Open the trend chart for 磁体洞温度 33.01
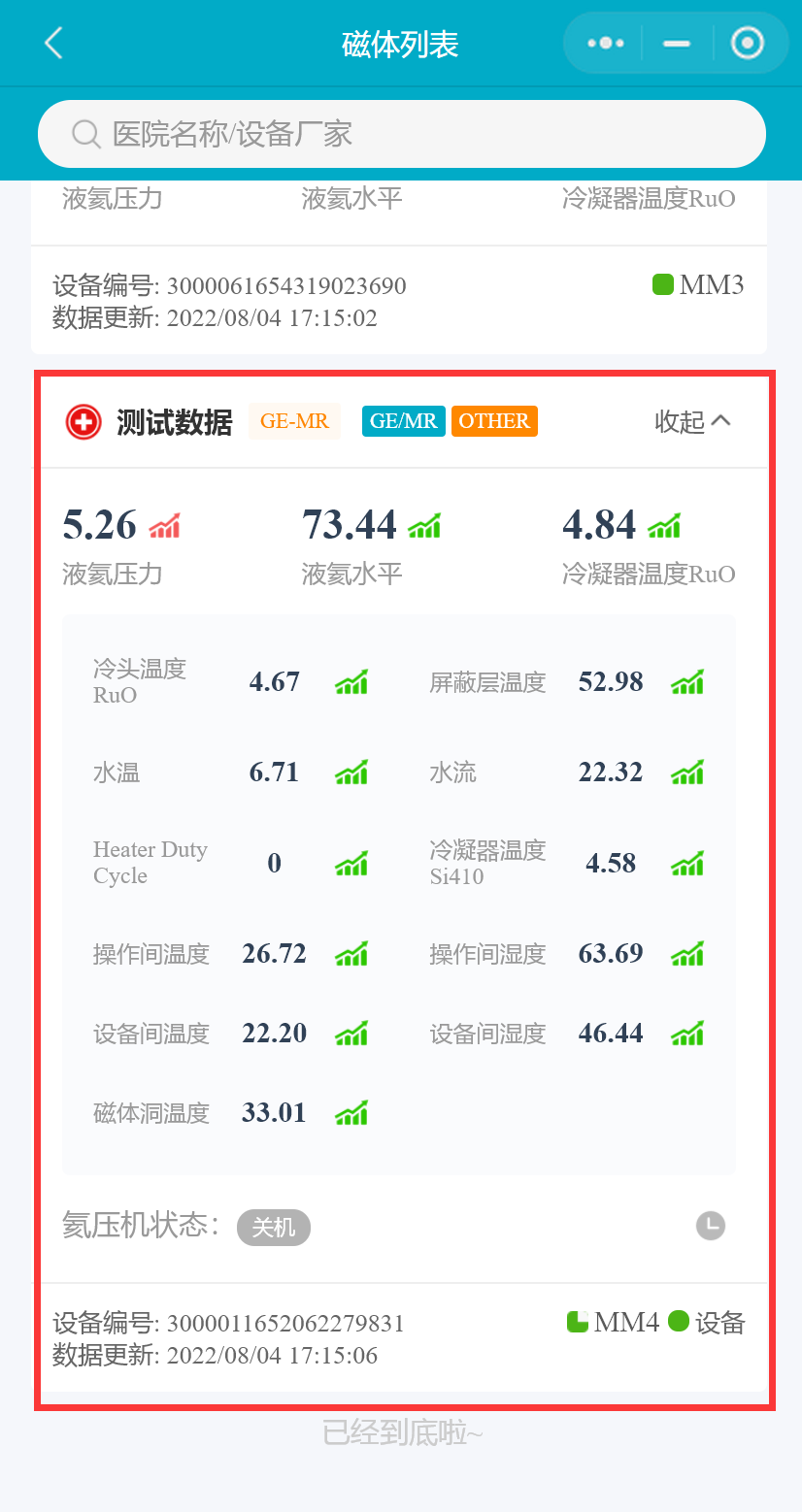Viewport: 802px width, 1512px height. click(x=351, y=1113)
